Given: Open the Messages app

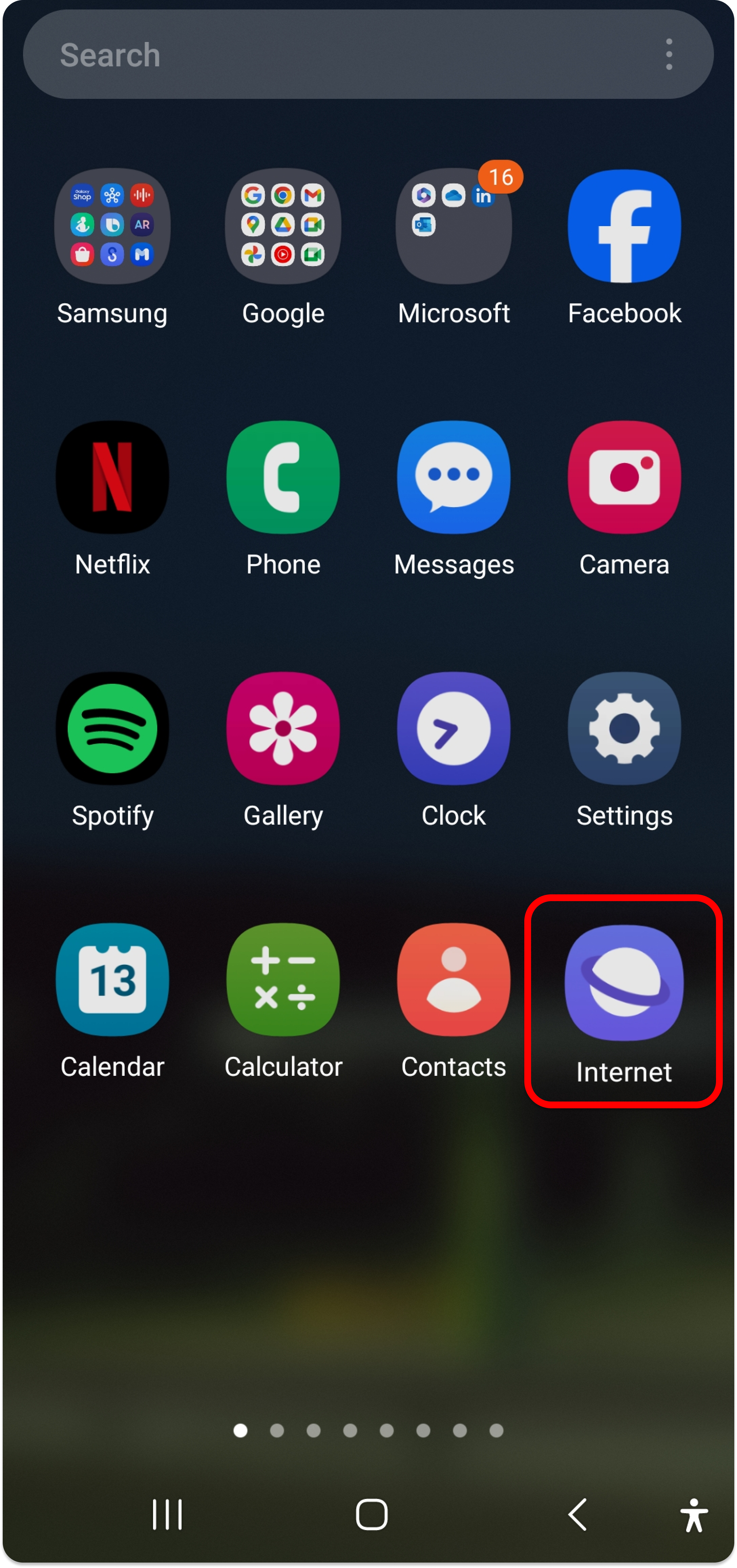Looking at the screenshot, I should point(454,477).
